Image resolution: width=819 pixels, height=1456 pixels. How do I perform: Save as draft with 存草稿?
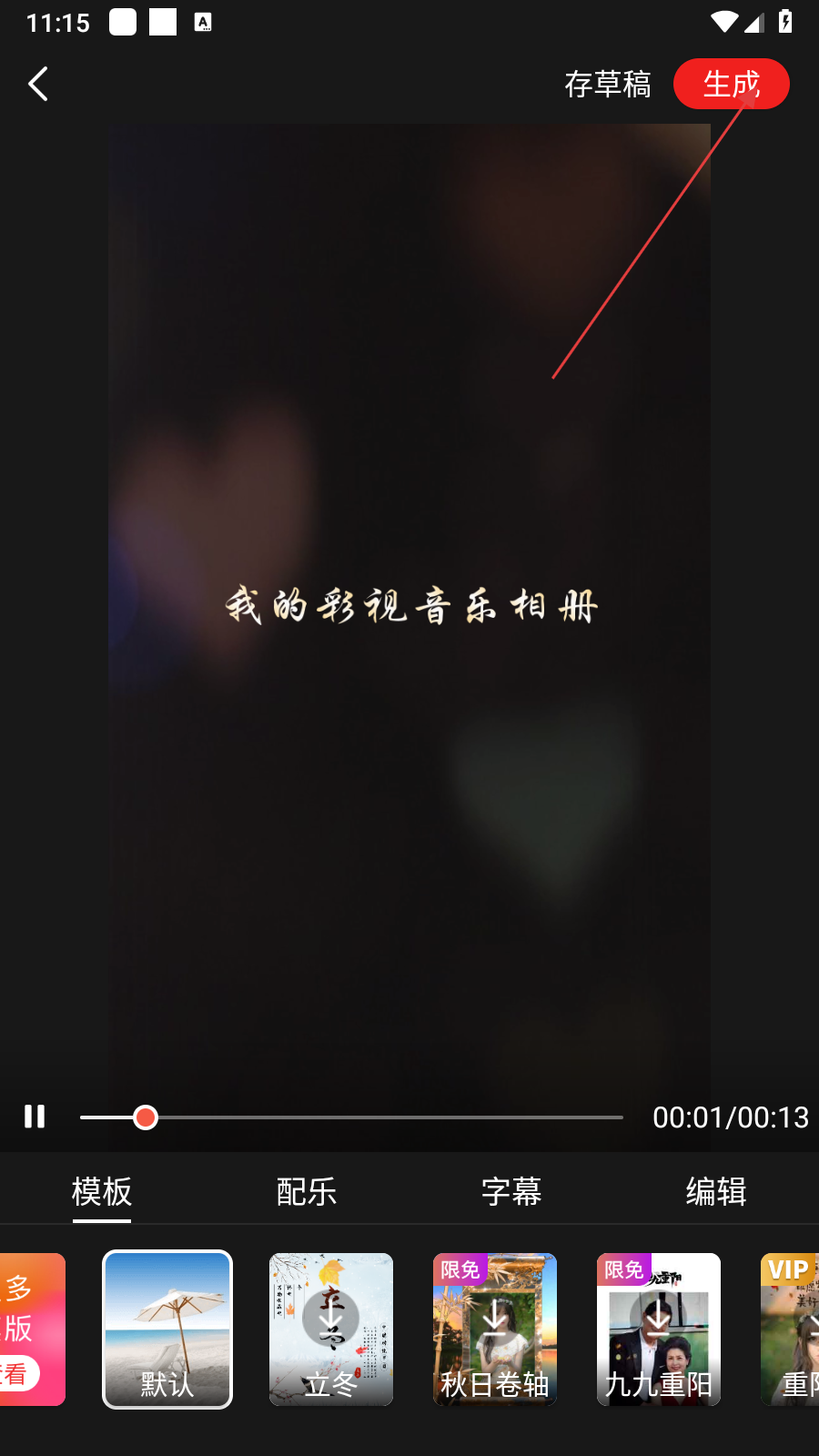[x=607, y=84]
